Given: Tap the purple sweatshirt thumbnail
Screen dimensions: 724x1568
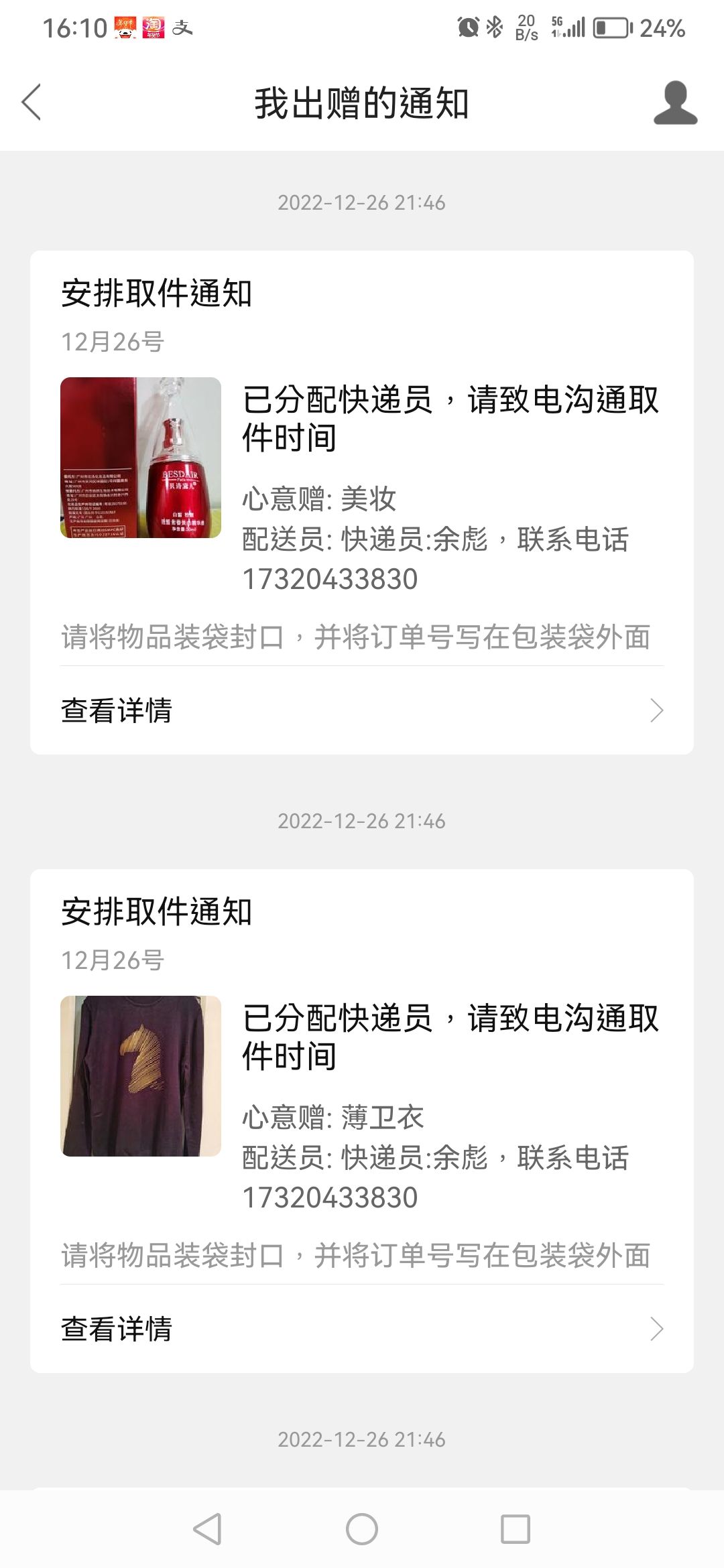Looking at the screenshot, I should click(141, 1076).
